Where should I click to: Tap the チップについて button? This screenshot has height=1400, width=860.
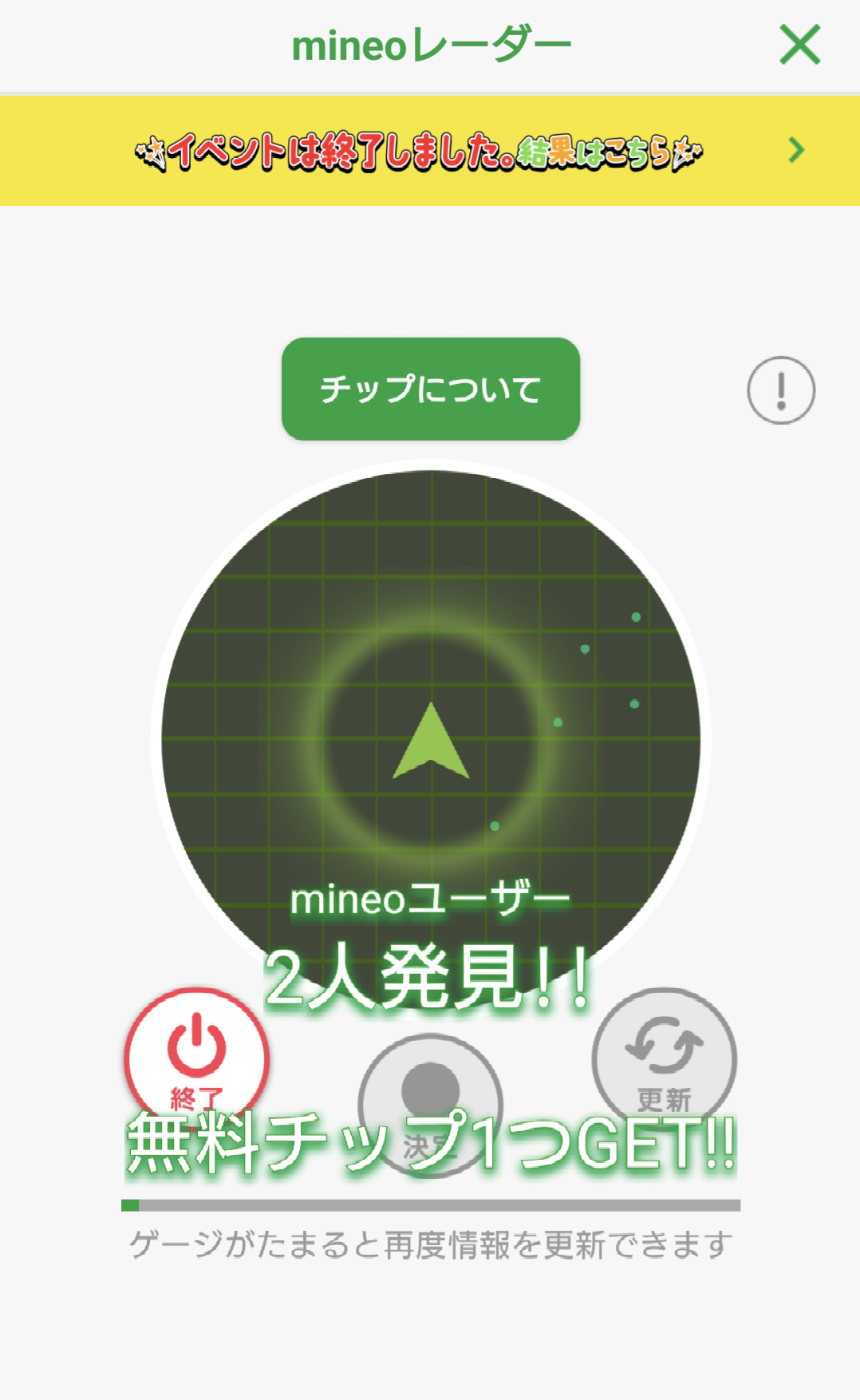click(x=431, y=390)
